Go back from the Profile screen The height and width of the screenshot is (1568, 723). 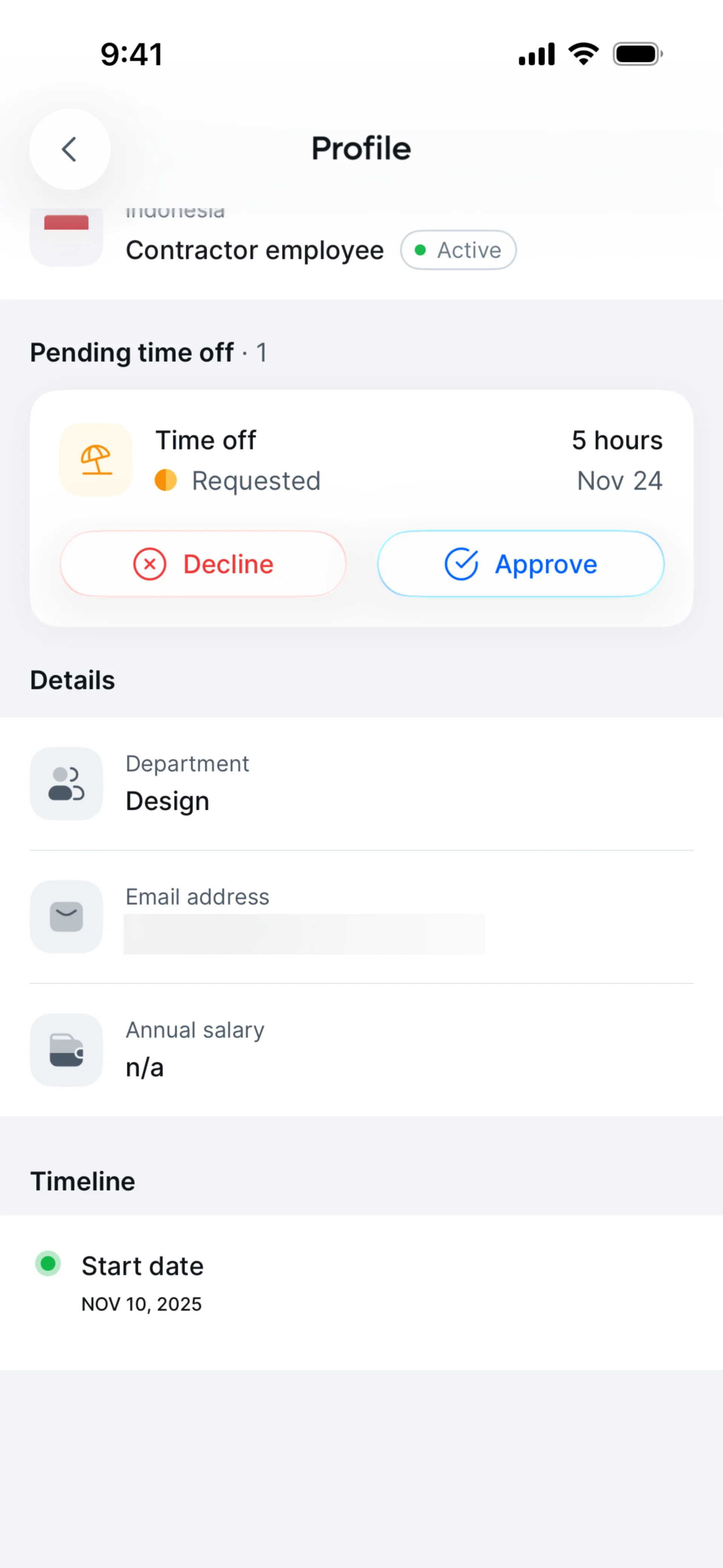tap(70, 149)
